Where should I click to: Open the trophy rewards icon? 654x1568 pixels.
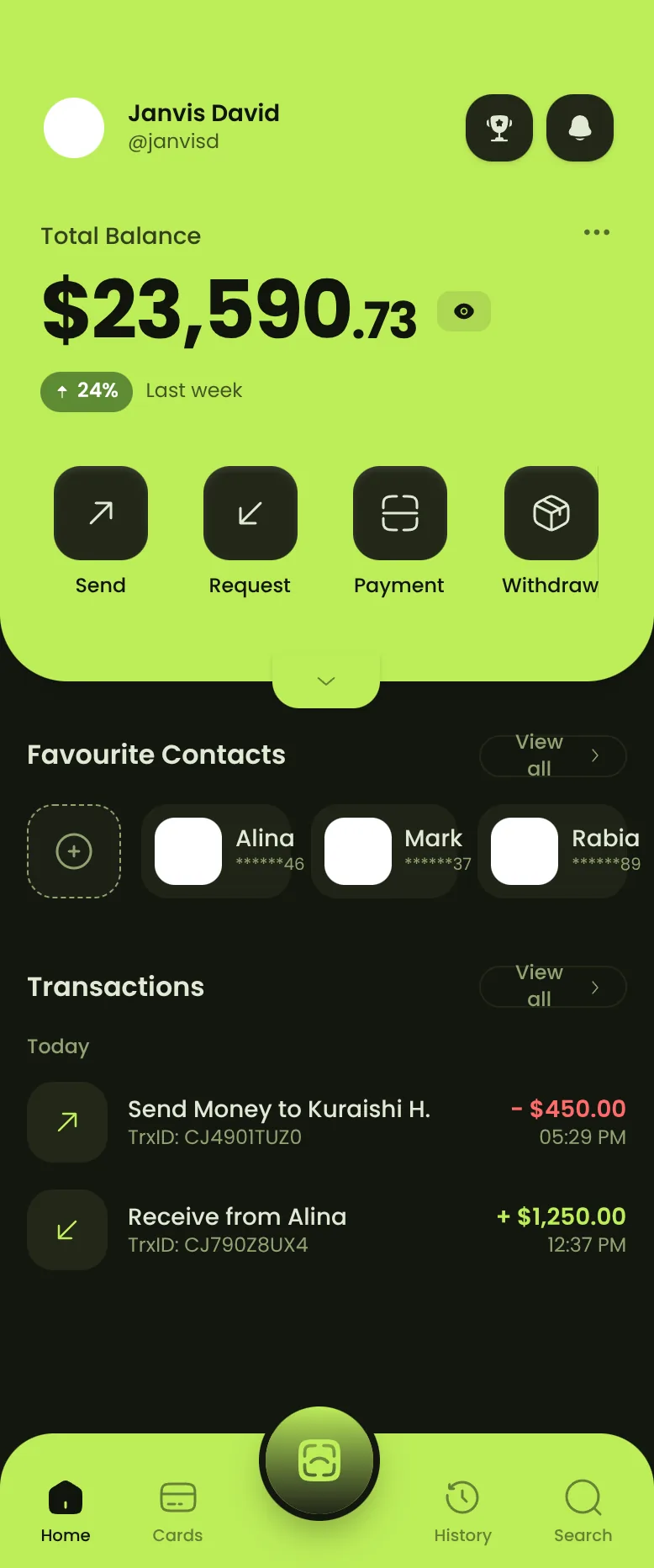tap(499, 128)
